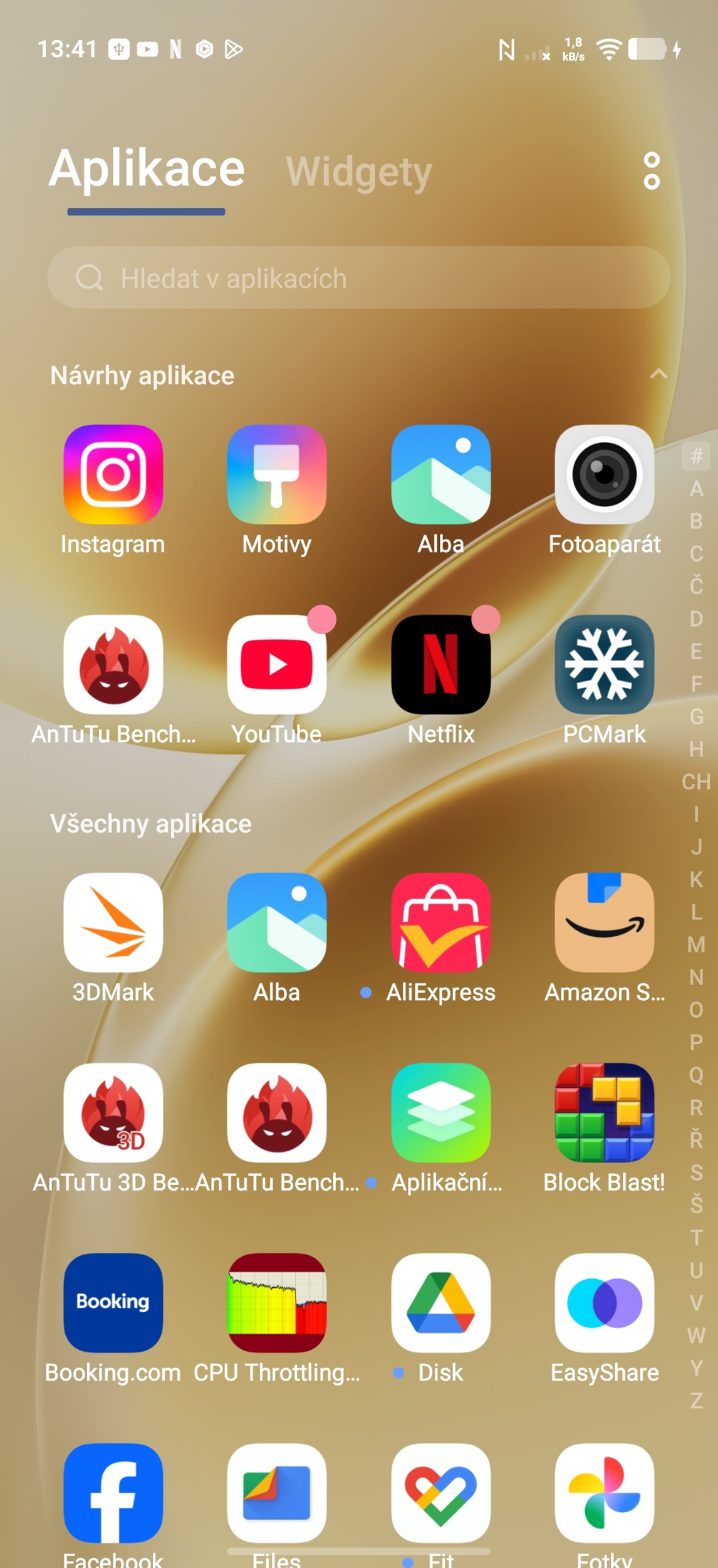Screen dimensions: 718x1568
Task: Open the Fotoaparát camera app
Action: [604, 475]
